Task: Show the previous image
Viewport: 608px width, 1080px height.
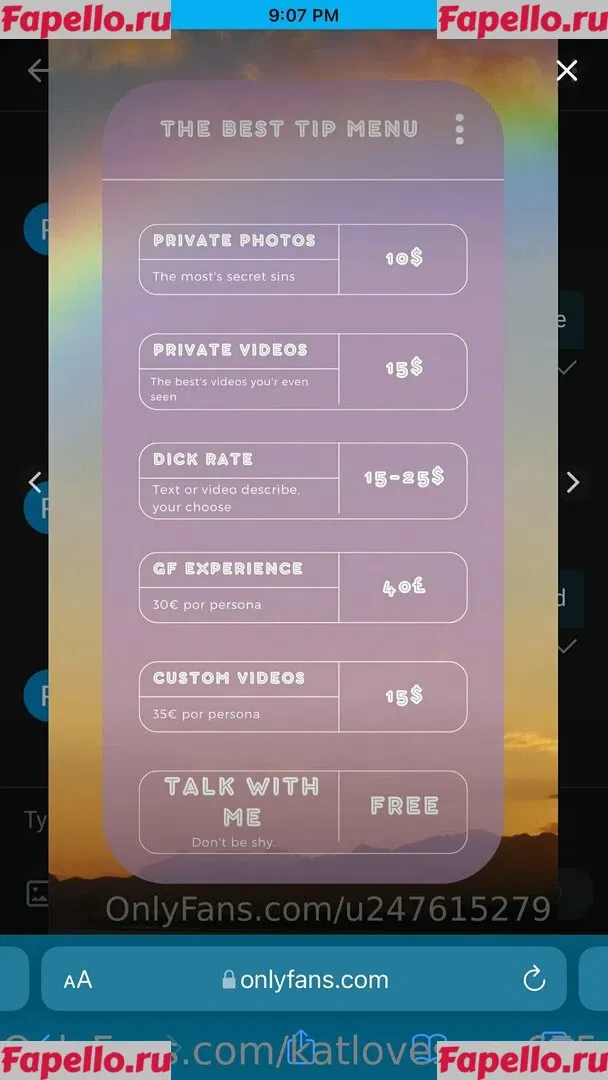Action: point(35,482)
